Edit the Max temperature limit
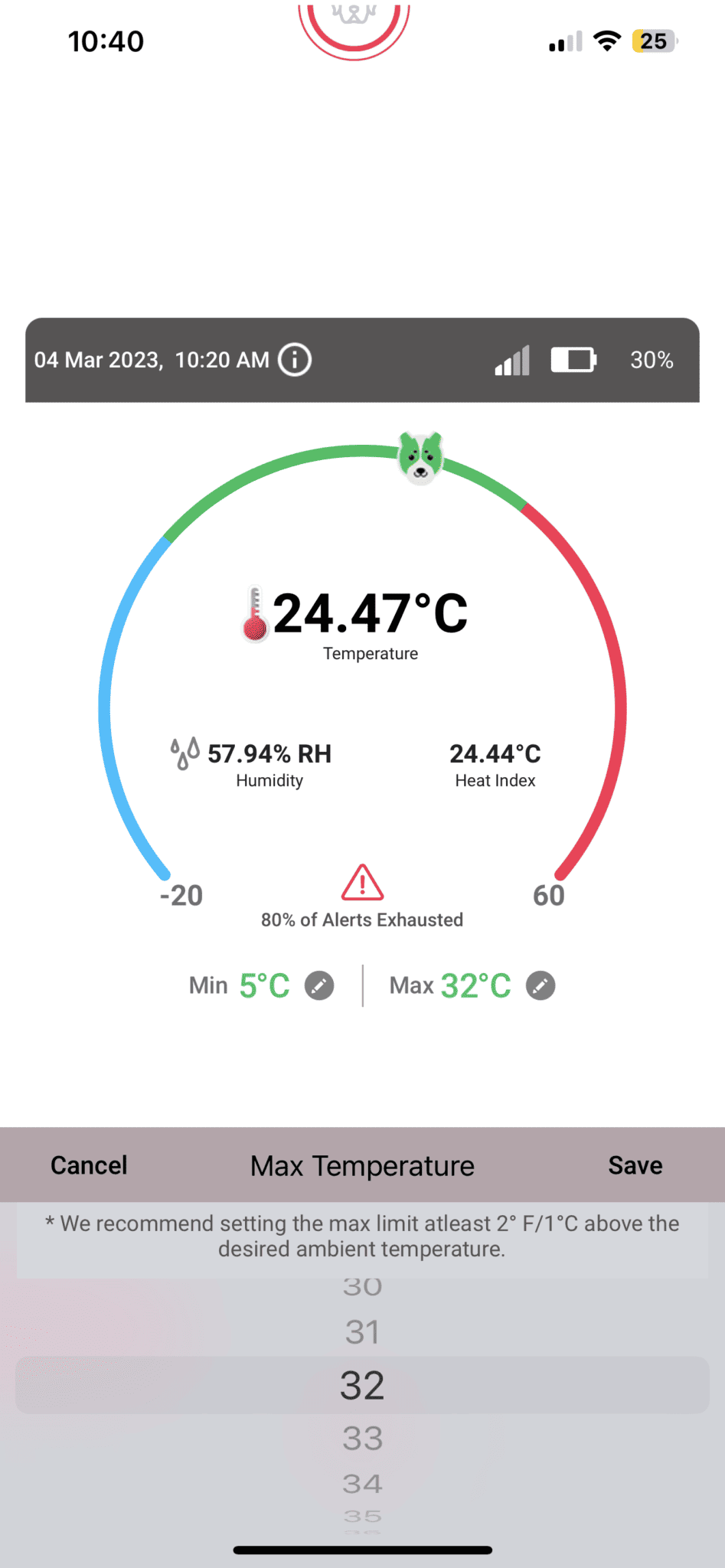Viewport: 725px width, 1568px height. 540,985
